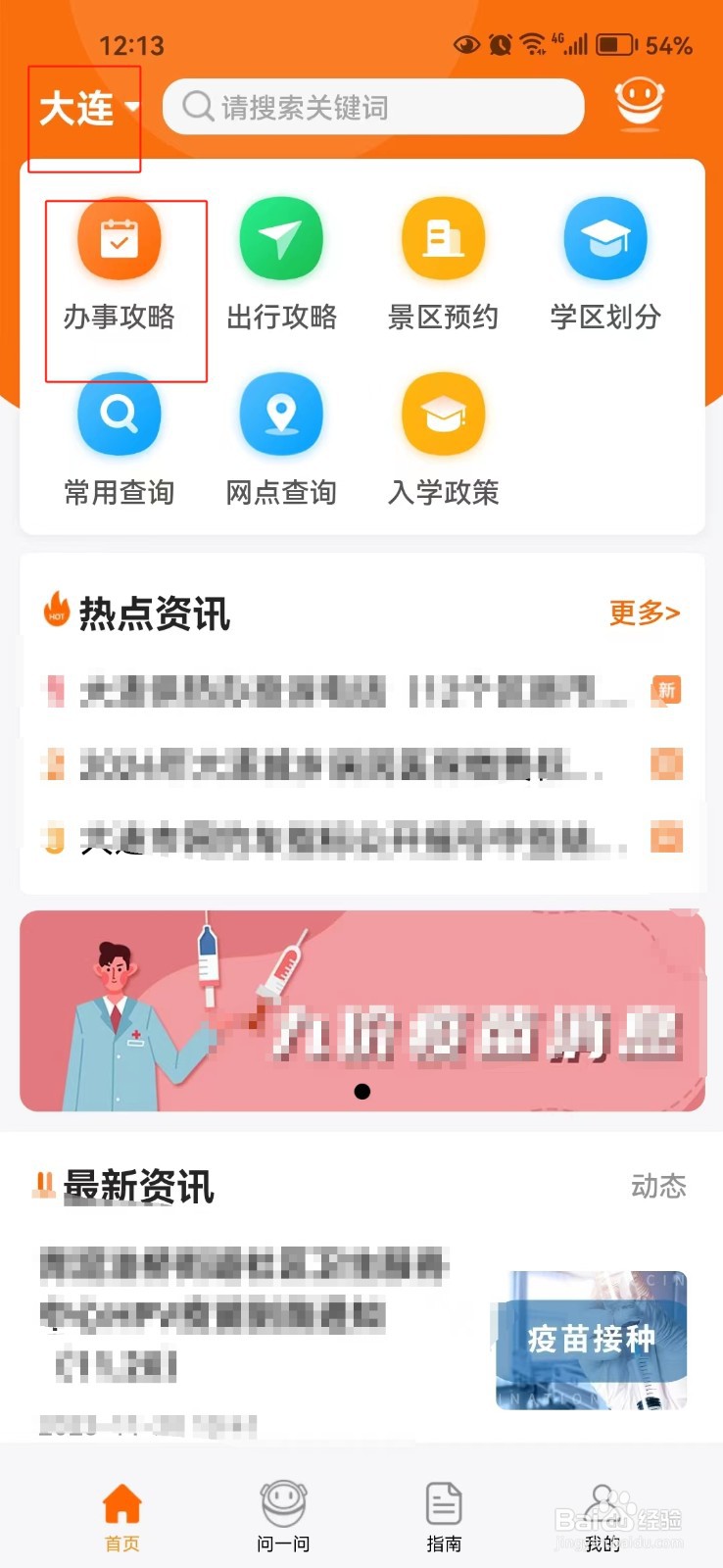Tap the carousel dot under the banner
Viewport: 723px width, 1568px height.
click(x=362, y=1091)
